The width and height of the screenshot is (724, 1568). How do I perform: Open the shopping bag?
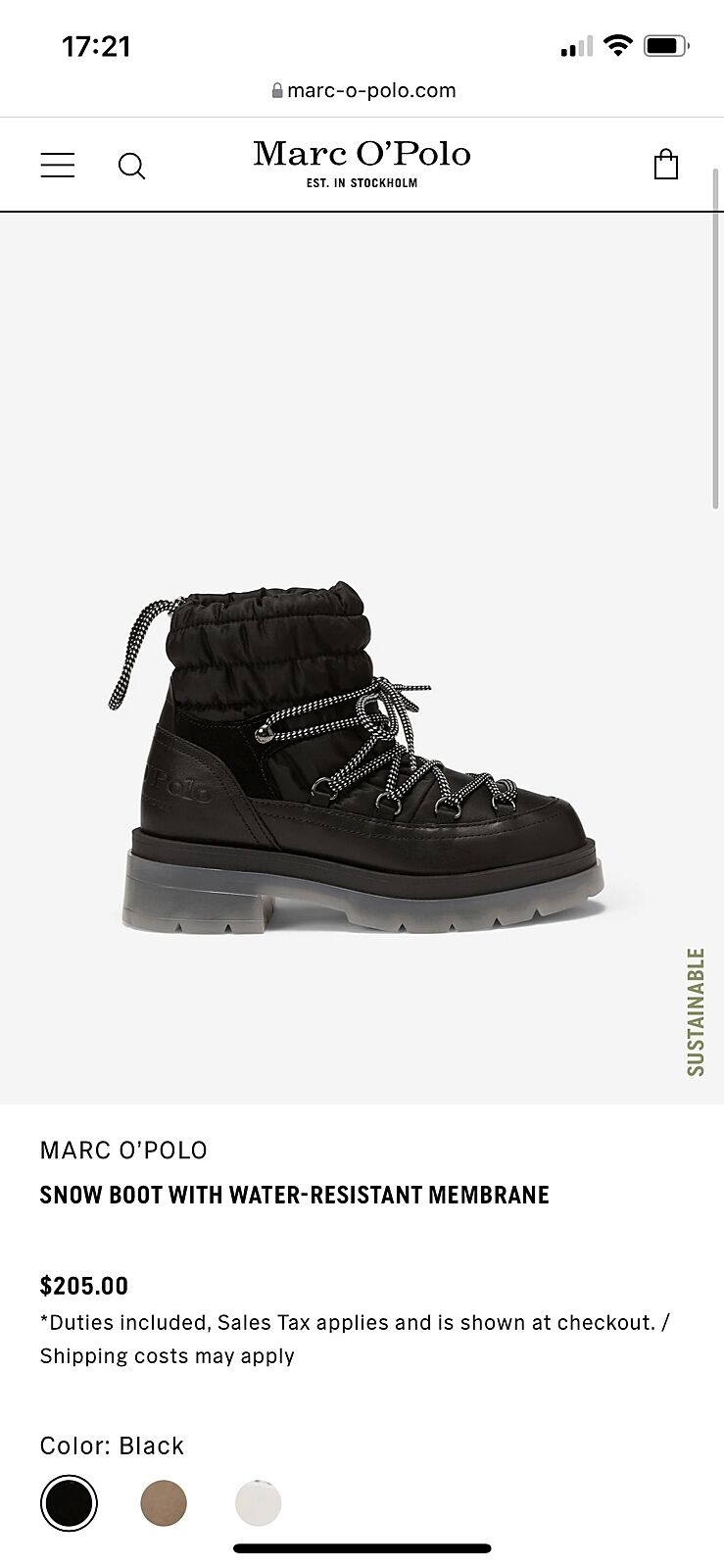665,165
